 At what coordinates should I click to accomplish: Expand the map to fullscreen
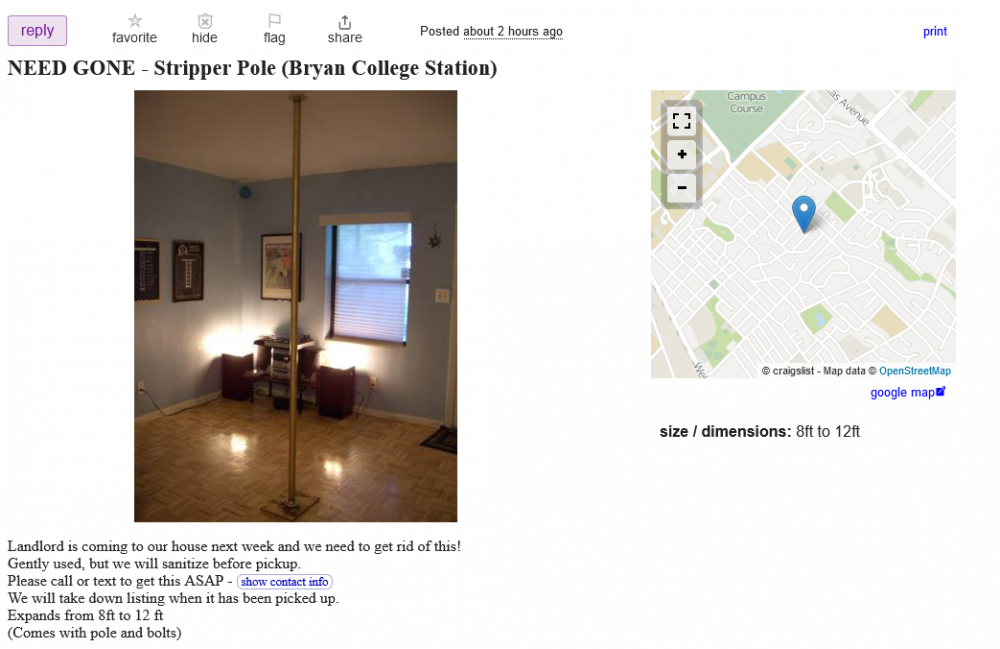pyautogui.click(x=682, y=122)
